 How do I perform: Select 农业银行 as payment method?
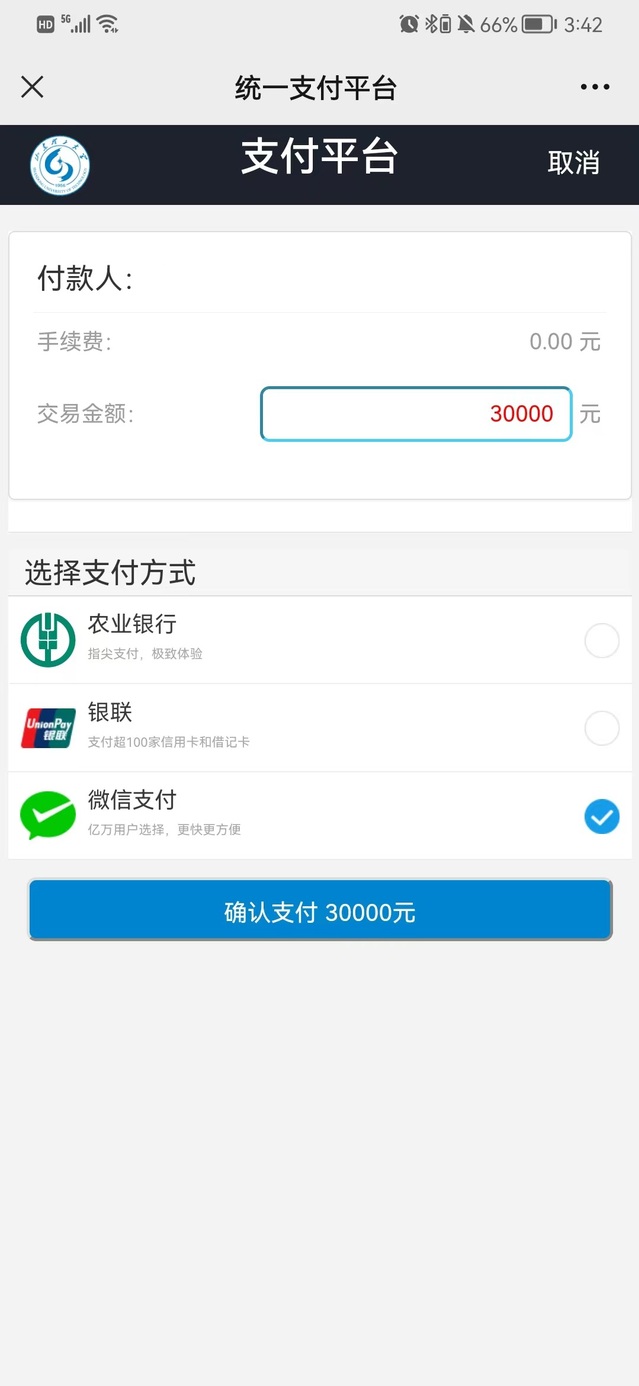tap(601, 640)
